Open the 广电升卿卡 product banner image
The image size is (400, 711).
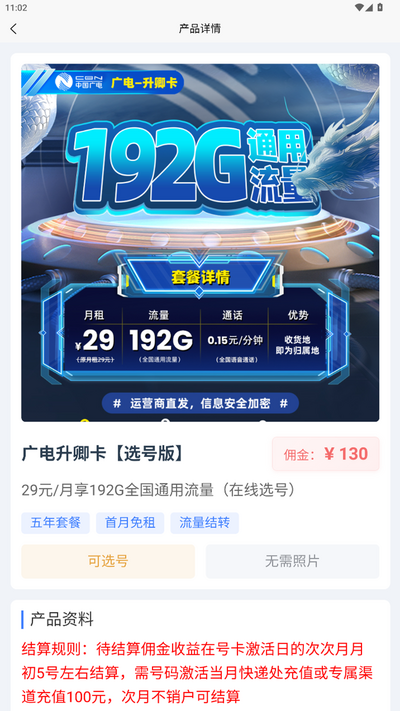pyautogui.click(x=200, y=243)
